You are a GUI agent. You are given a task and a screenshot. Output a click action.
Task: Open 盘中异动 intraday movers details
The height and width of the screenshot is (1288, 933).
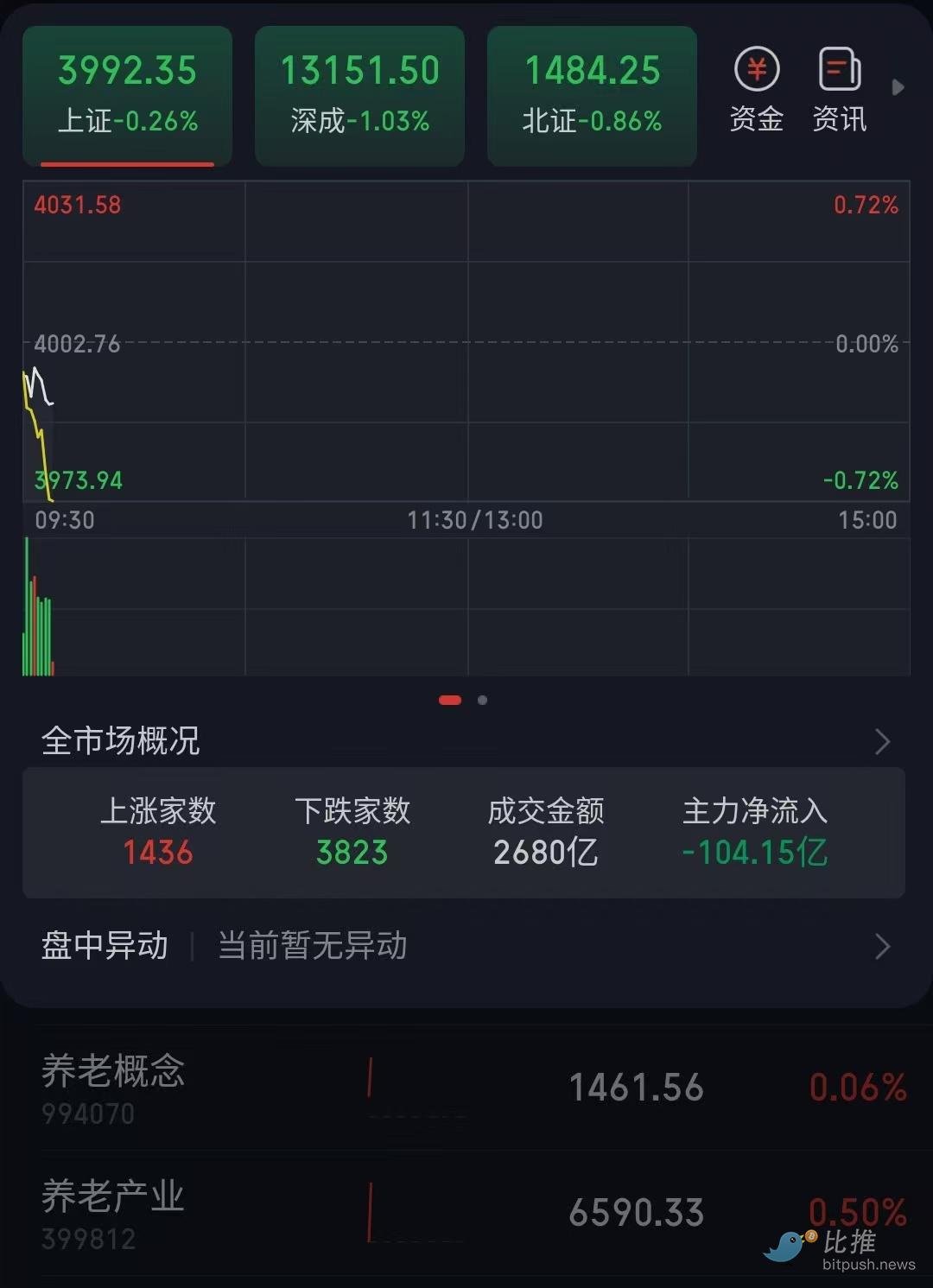882,946
